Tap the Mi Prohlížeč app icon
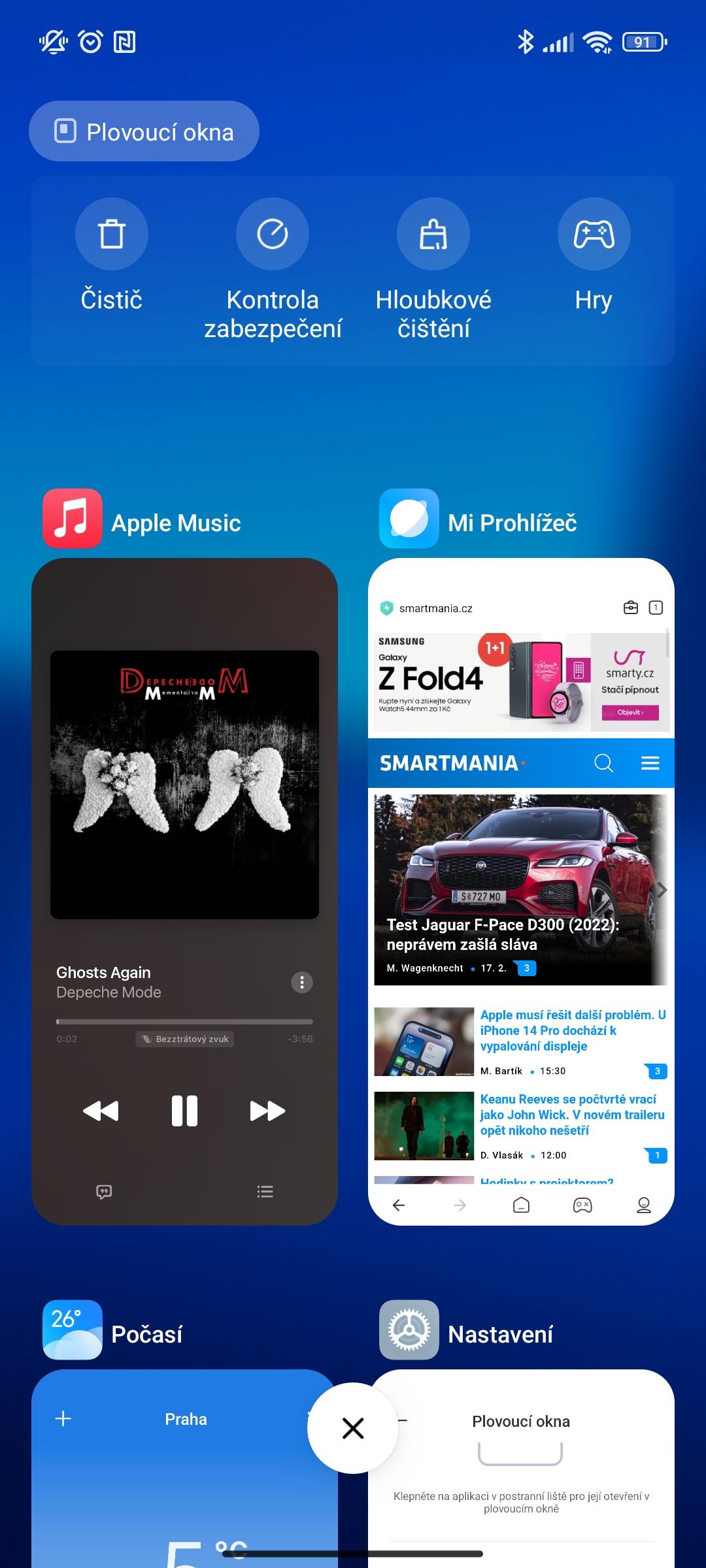The image size is (706, 1568). click(x=409, y=518)
